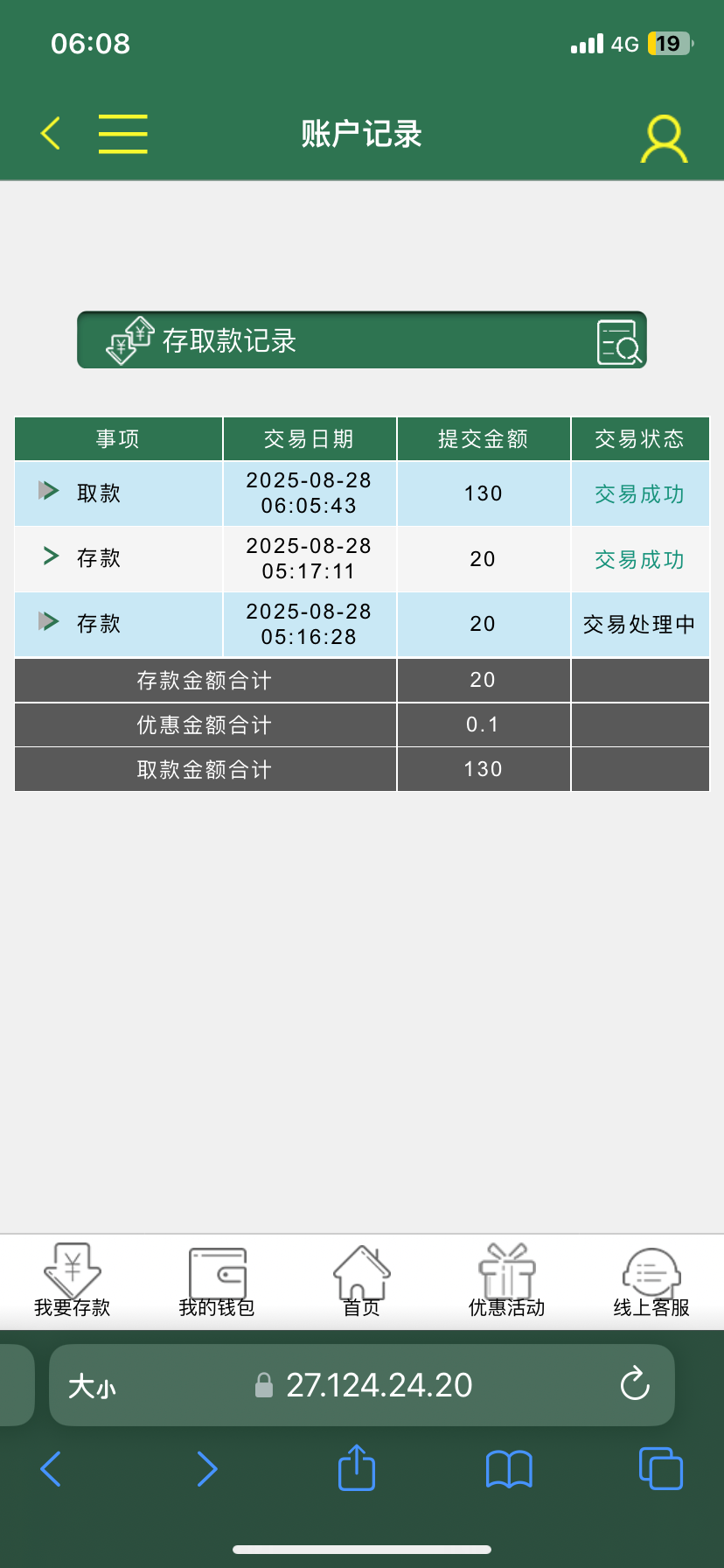Contact 线上客服 support
Viewport: 724px width, 1568px height.
click(651, 1281)
